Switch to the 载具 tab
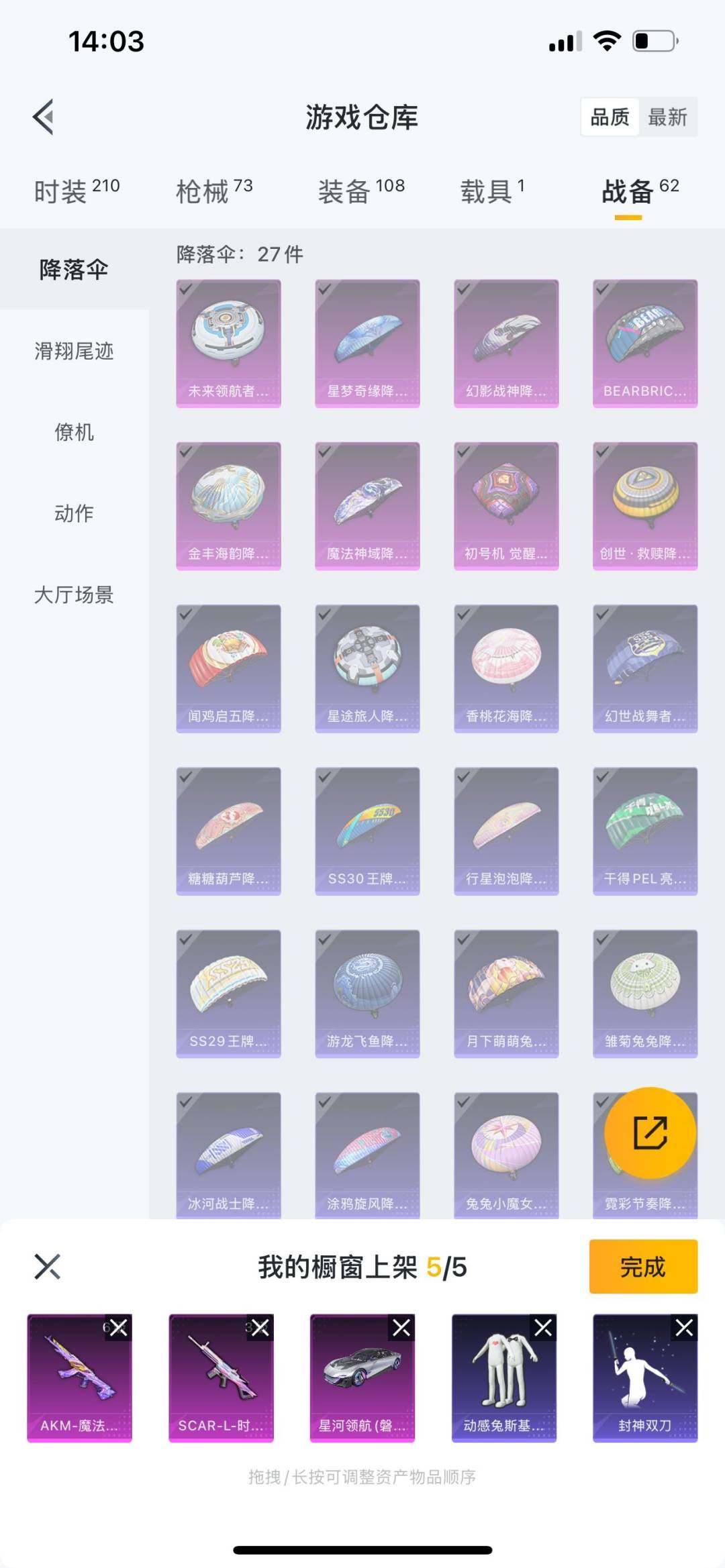Screen dimensions: 725x1568 point(492,191)
